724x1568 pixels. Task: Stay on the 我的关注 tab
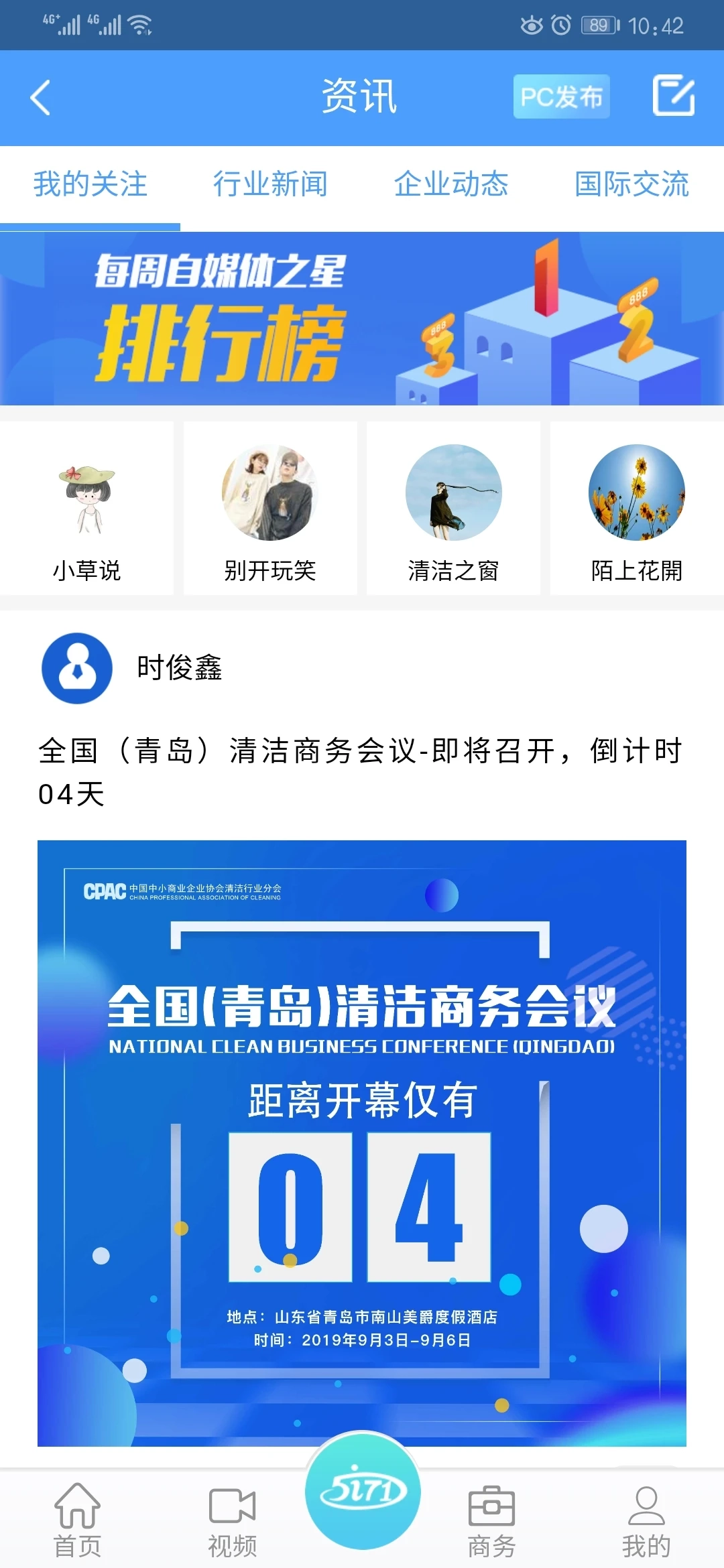point(90,185)
